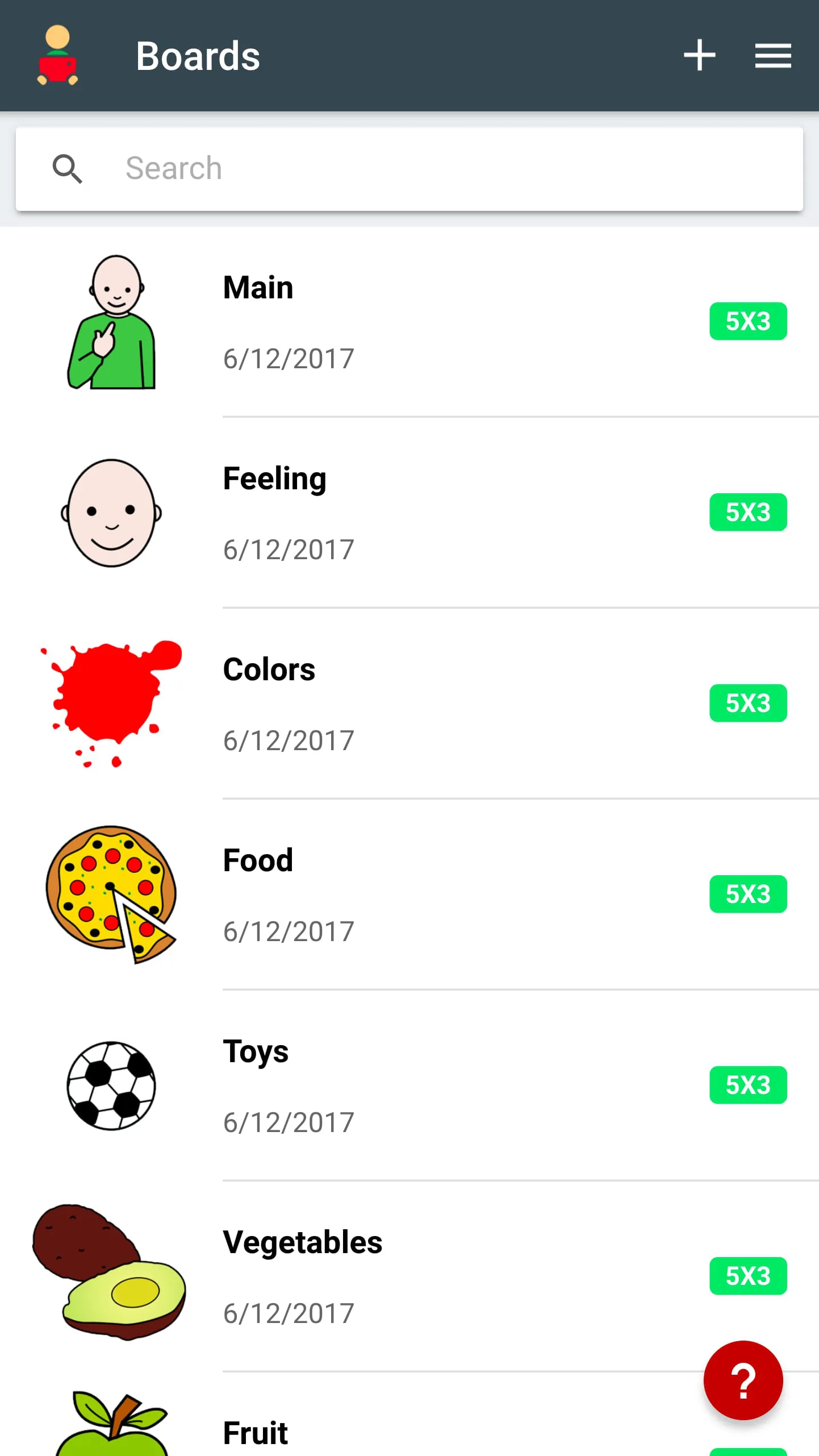Image resolution: width=819 pixels, height=1456 pixels.
Task: Open the hamburger navigation menu
Action: [x=772, y=55]
